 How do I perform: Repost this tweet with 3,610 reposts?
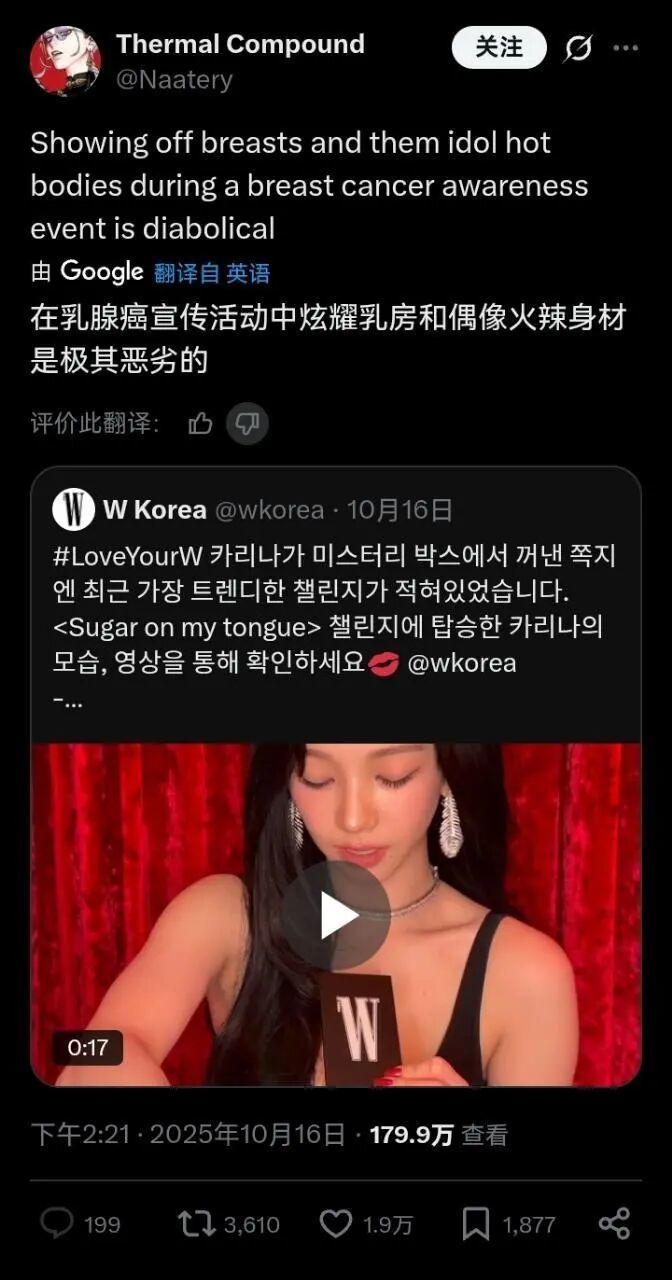[x=228, y=1223]
